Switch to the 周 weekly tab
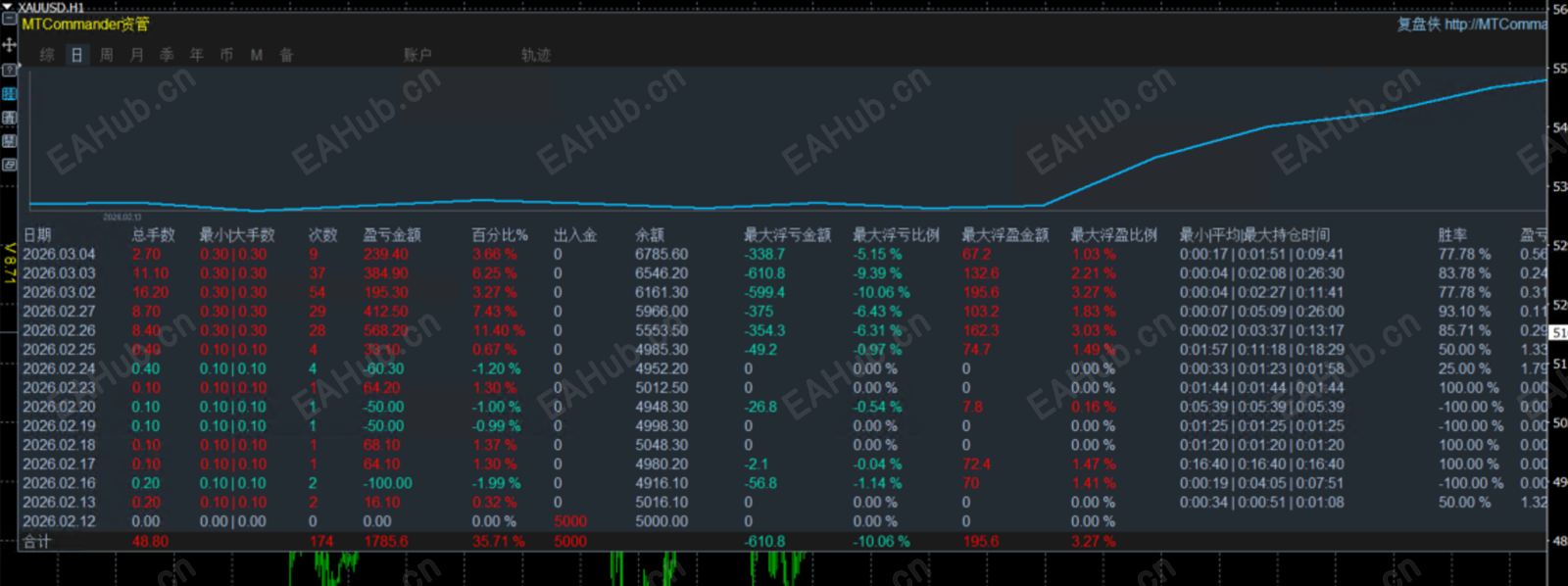The width and height of the screenshot is (1568, 586). tap(106, 55)
